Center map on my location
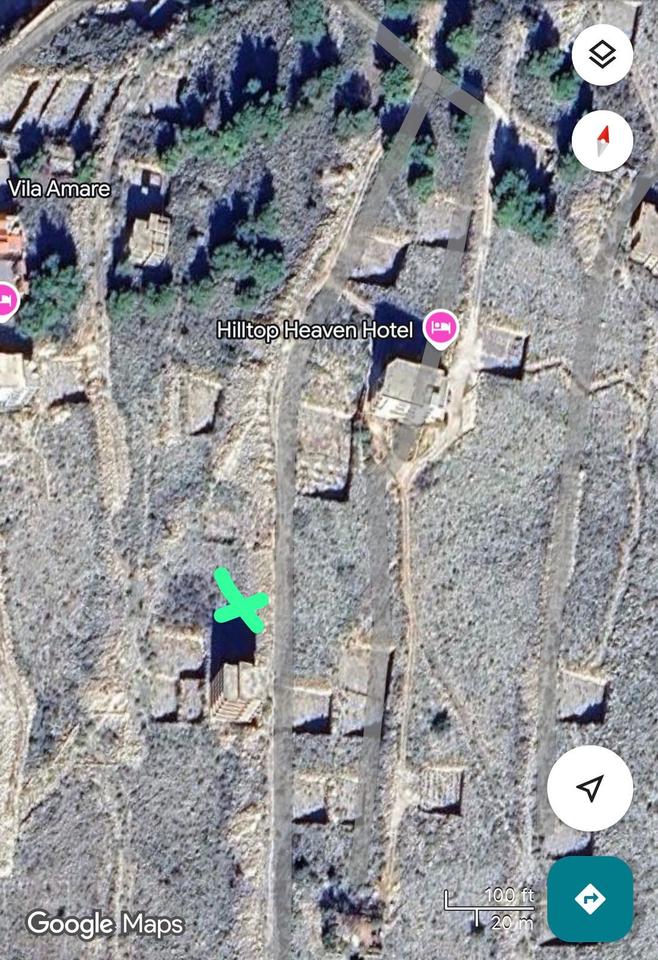658x960 pixels. tap(590, 788)
